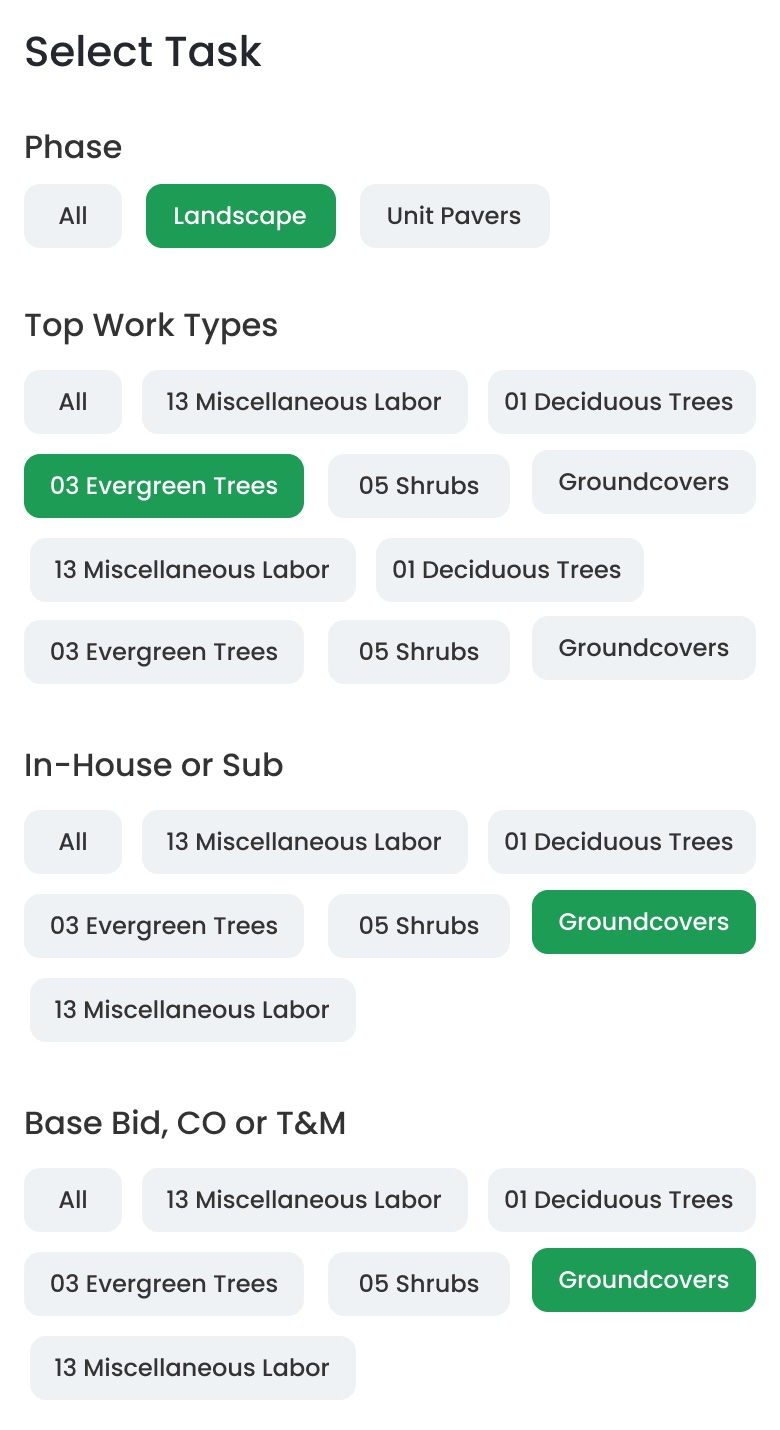Deselect 03 Evergreen Trees in Top Work Types
Screen dimensions: 780x1430
click(x=163, y=486)
